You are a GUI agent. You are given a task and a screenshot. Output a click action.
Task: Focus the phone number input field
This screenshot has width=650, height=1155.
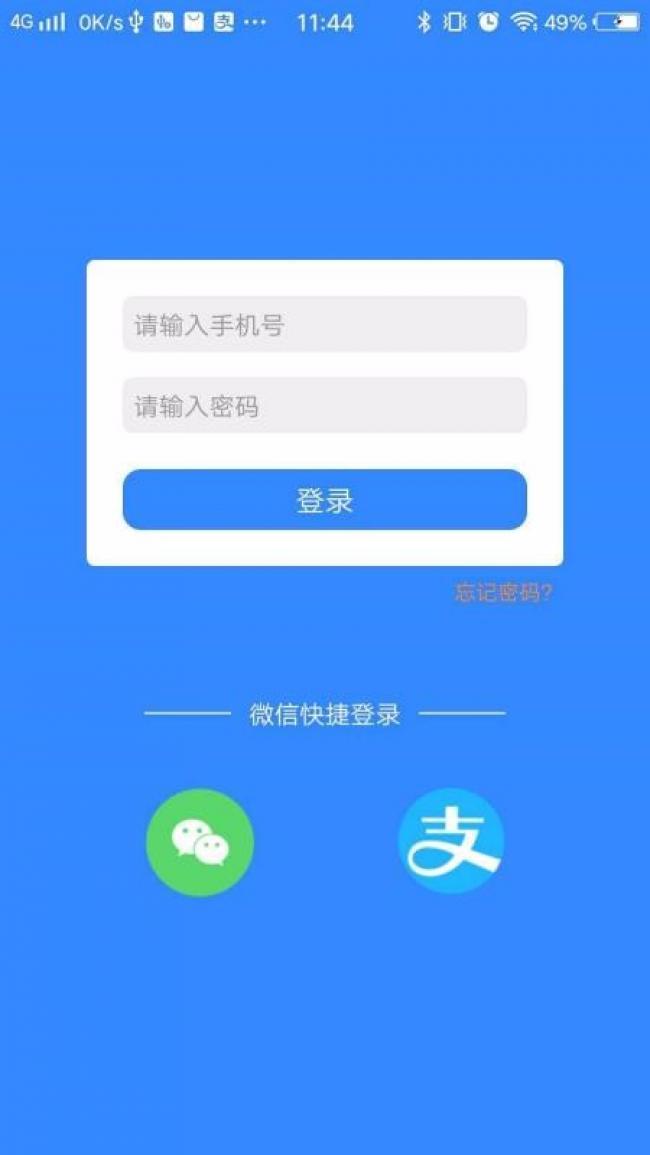(x=324, y=324)
